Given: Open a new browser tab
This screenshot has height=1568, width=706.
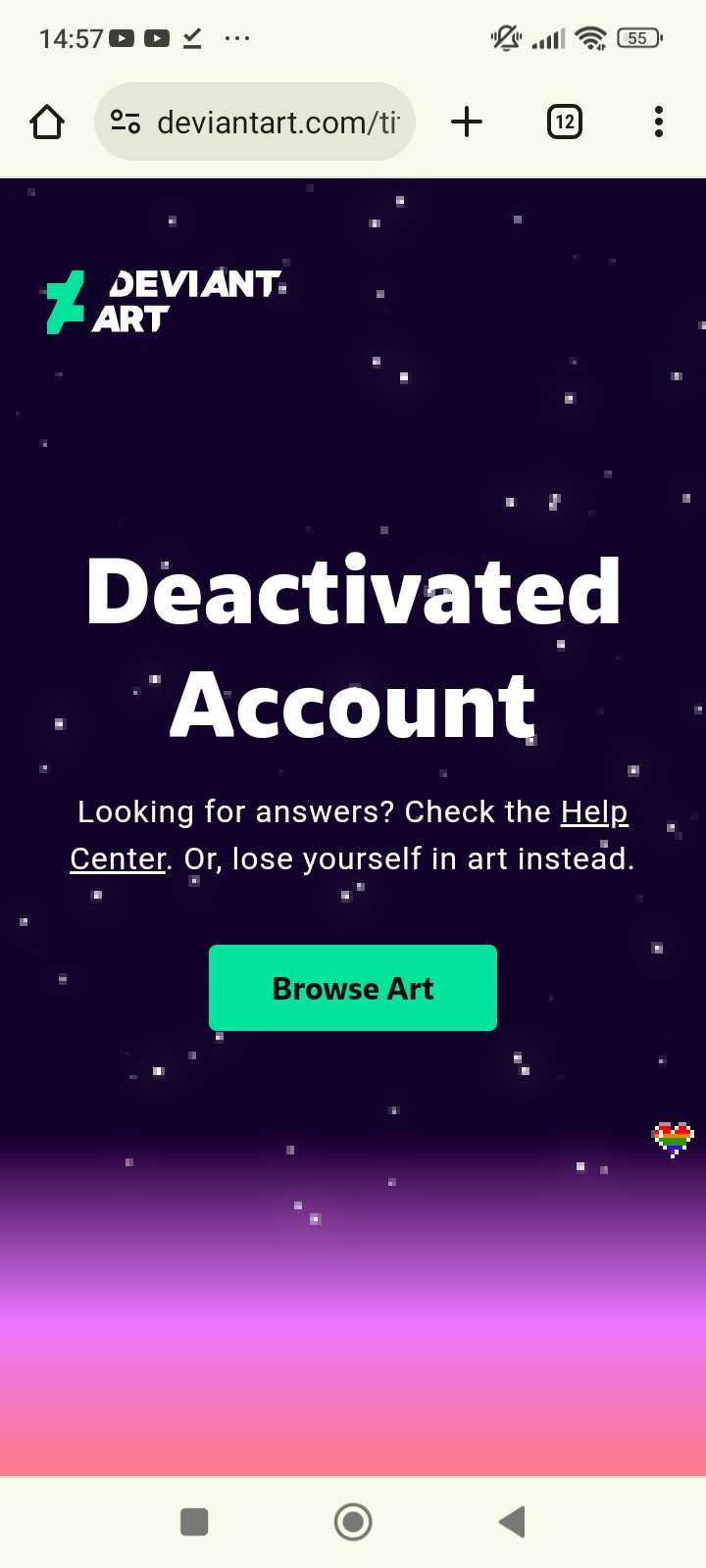Looking at the screenshot, I should (x=467, y=122).
